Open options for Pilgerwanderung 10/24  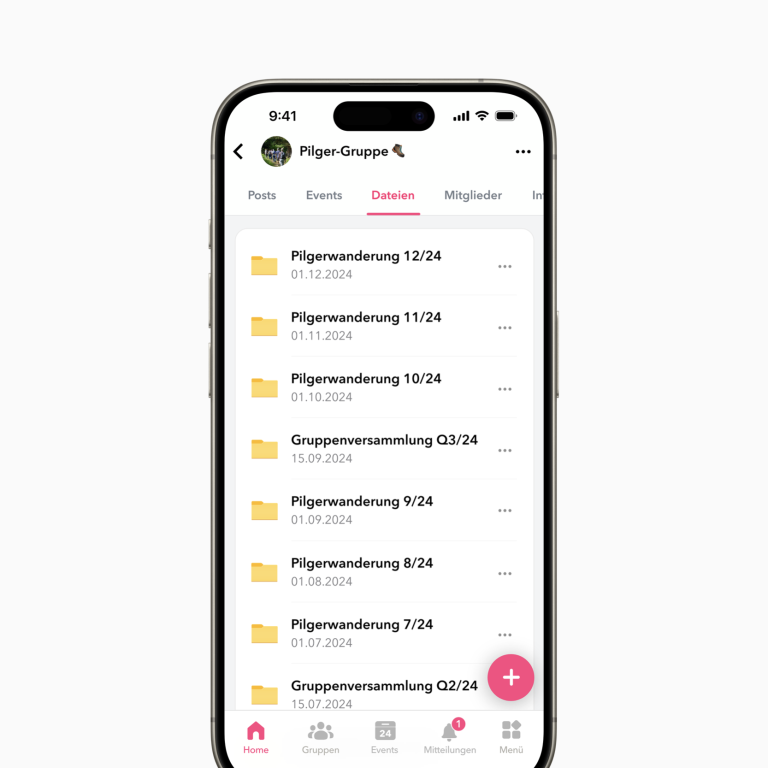tap(505, 389)
